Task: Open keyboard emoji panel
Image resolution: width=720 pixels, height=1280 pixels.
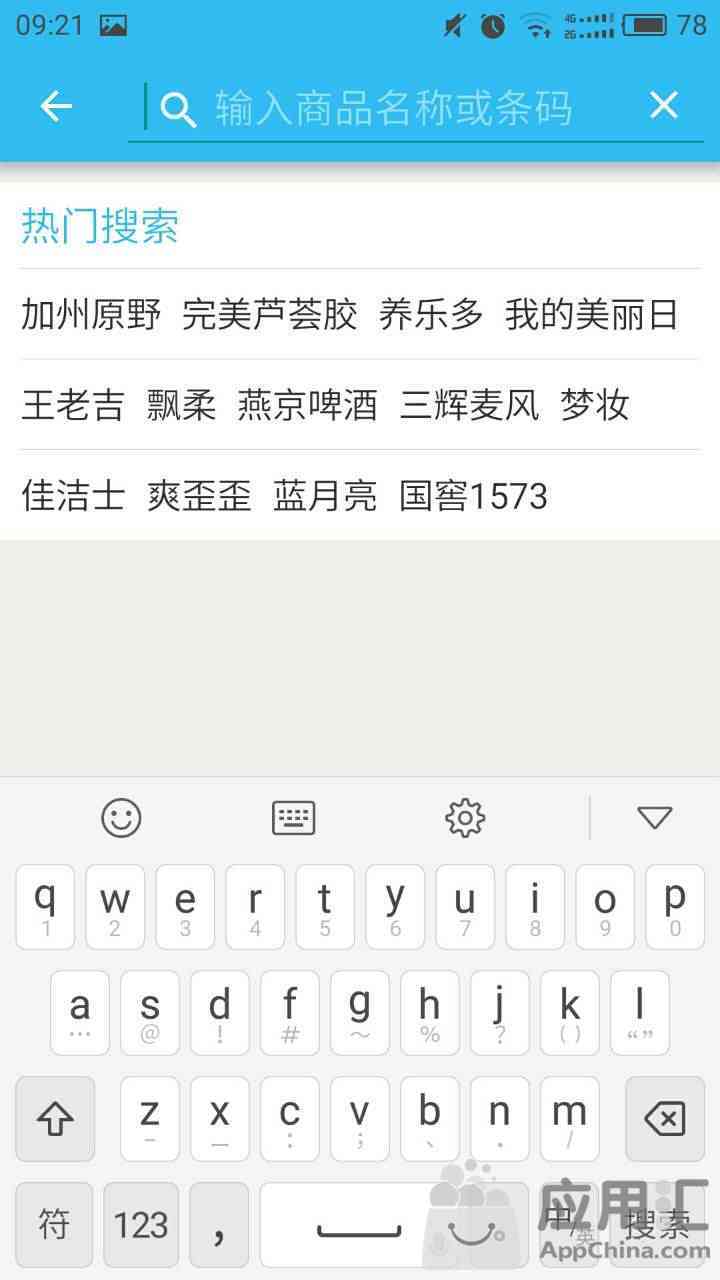Action: coord(121,818)
